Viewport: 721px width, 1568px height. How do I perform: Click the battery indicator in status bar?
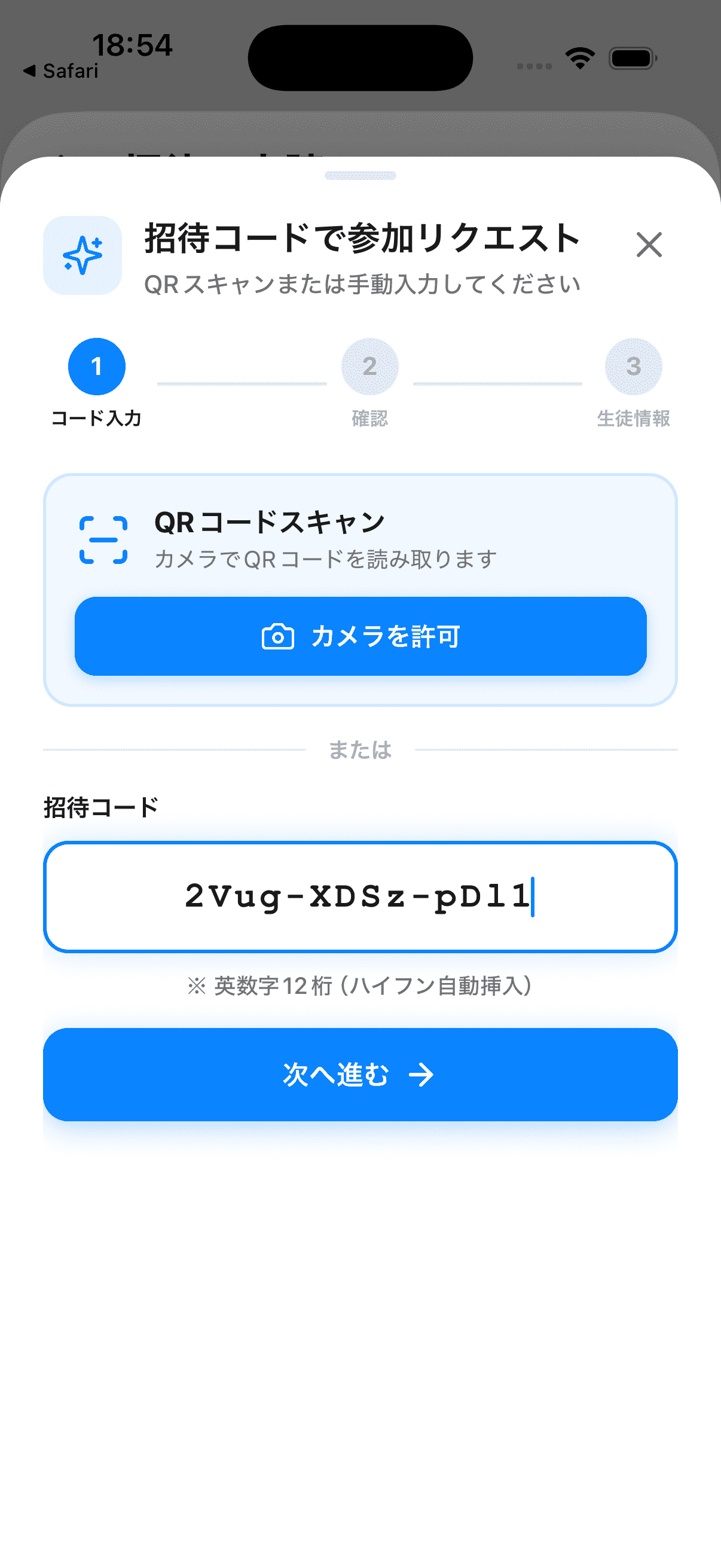tap(630, 57)
